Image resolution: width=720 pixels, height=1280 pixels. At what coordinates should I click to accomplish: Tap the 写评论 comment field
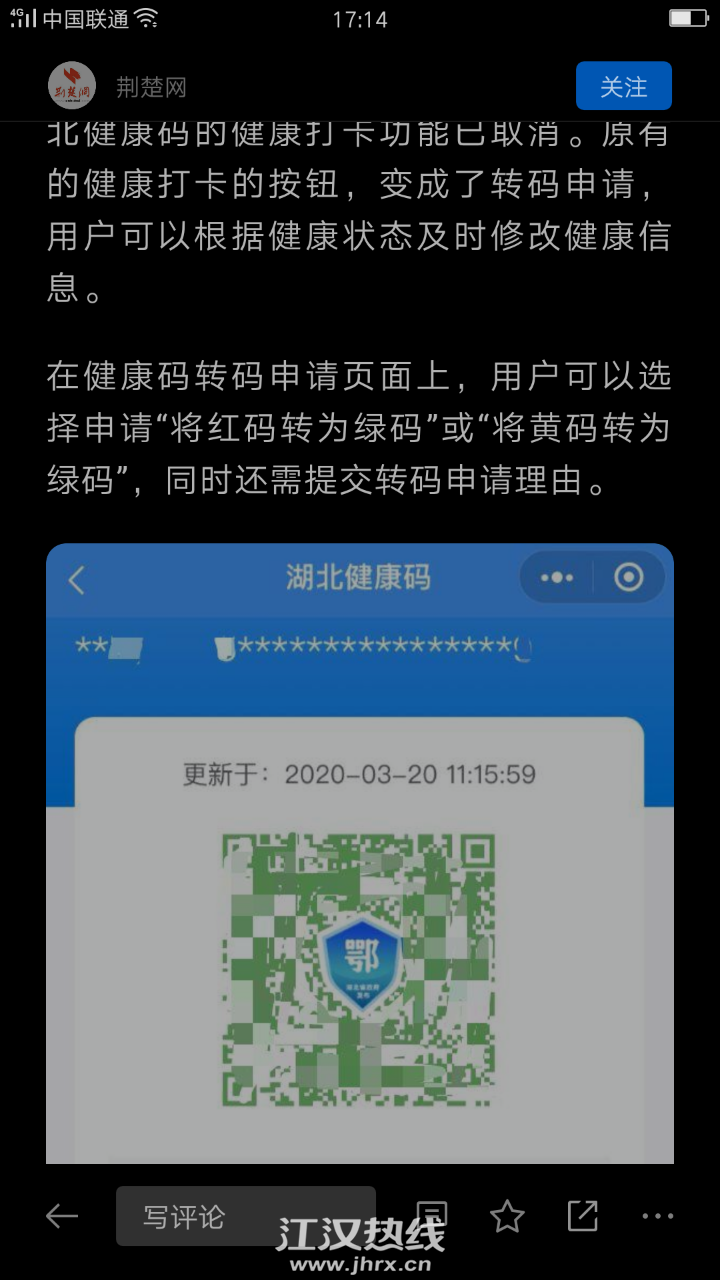245,1216
